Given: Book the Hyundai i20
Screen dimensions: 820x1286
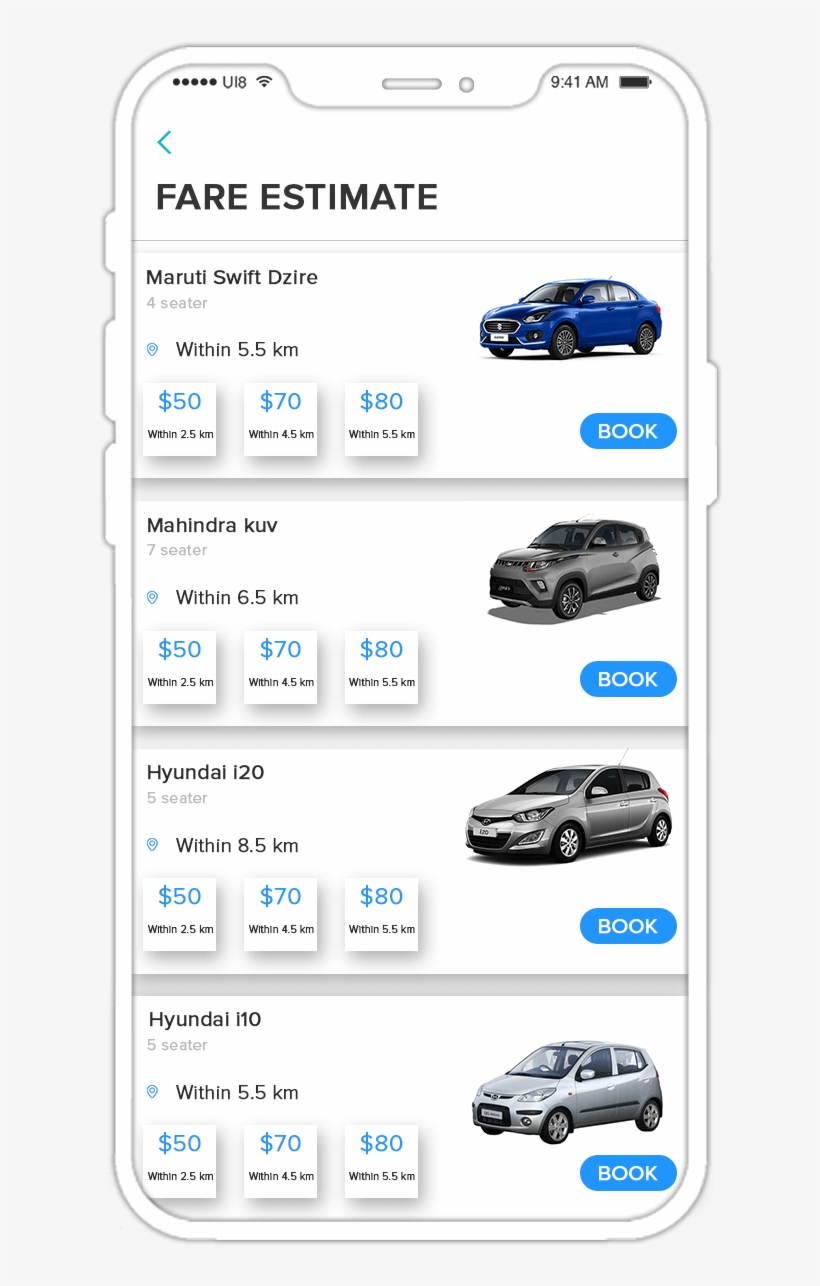Looking at the screenshot, I should [628, 926].
